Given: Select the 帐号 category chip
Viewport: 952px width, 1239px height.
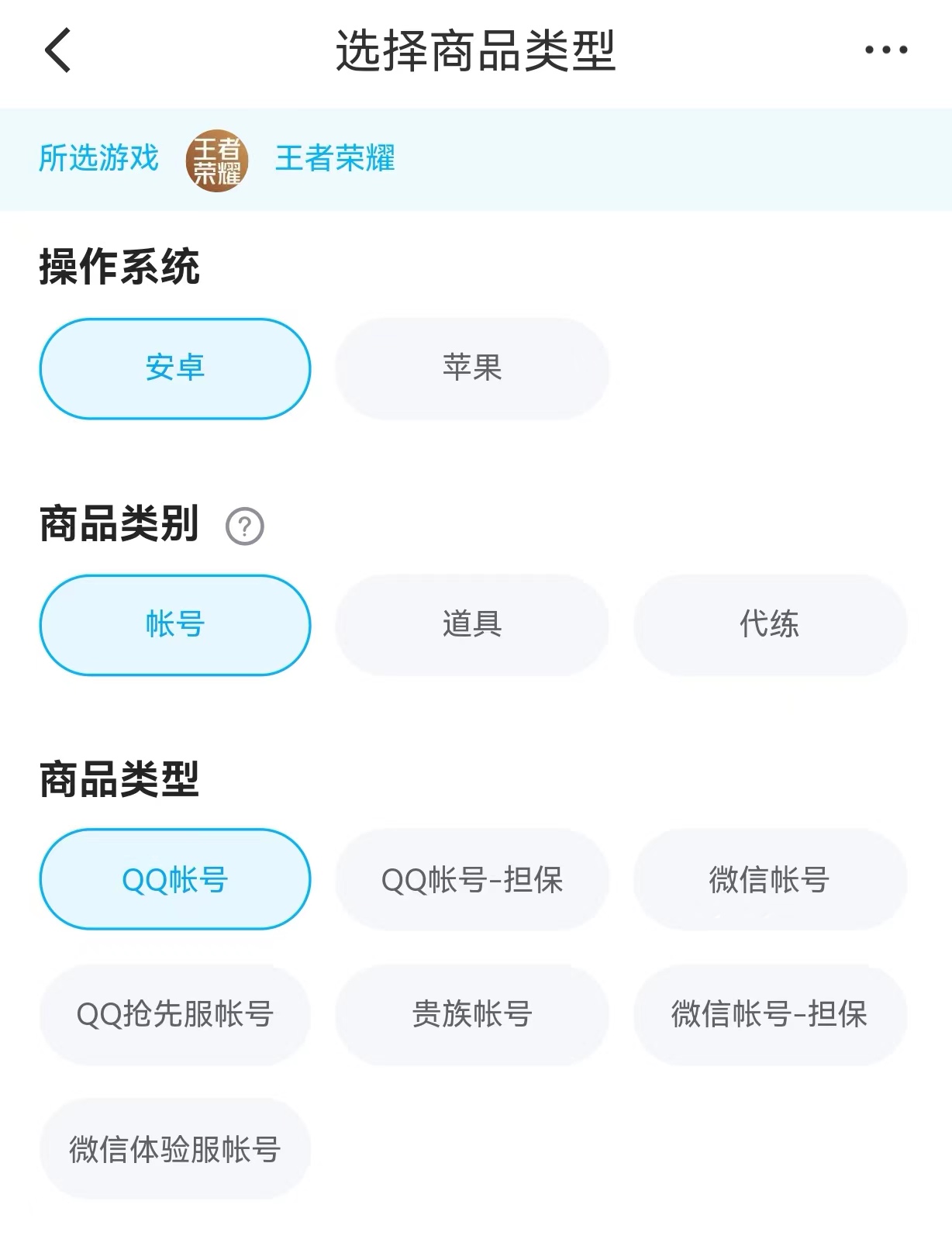Looking at the screenshot, I should (175, 625).
